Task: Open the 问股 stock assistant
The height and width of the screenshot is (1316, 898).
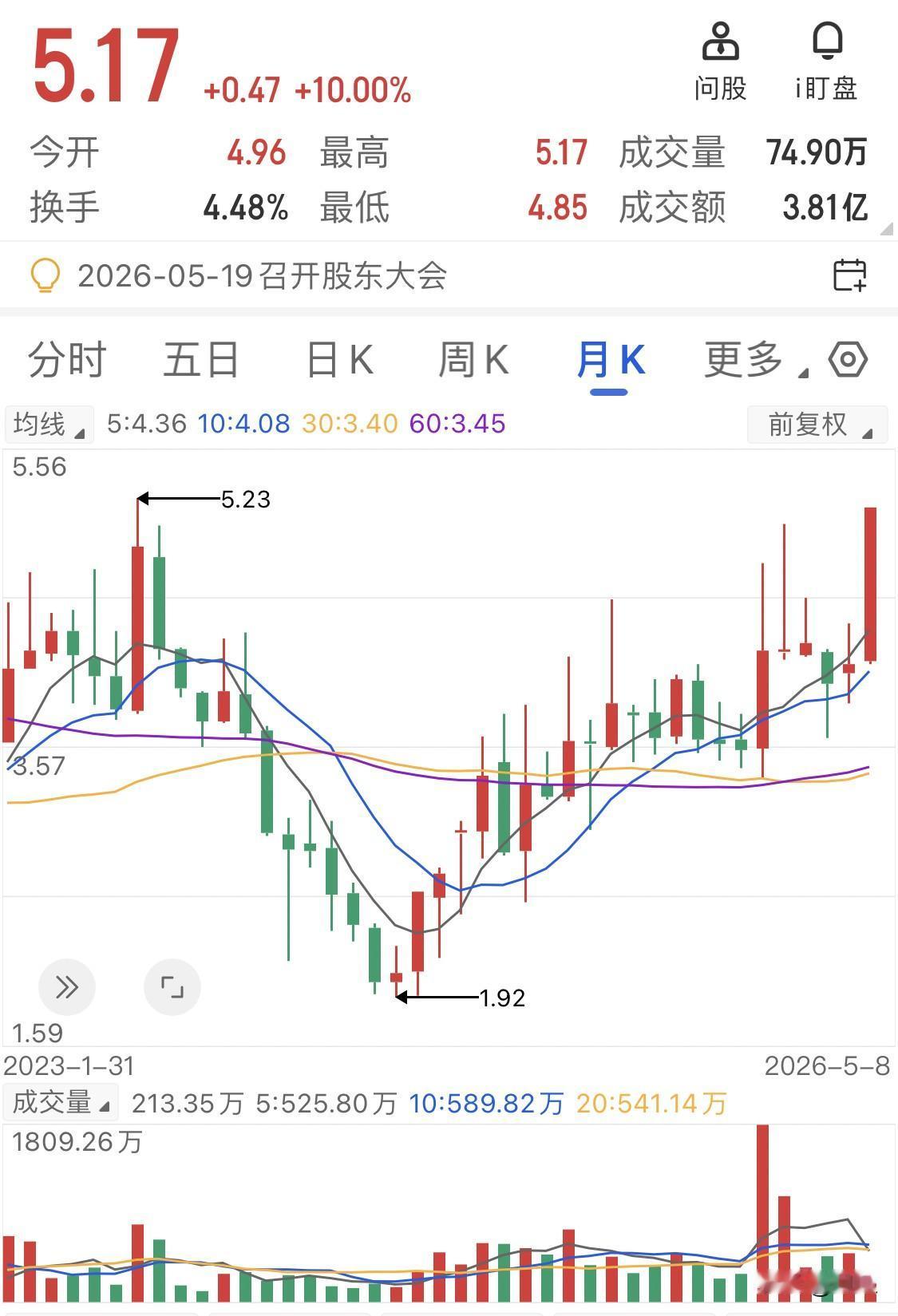Action: click(x=720, y=61)
